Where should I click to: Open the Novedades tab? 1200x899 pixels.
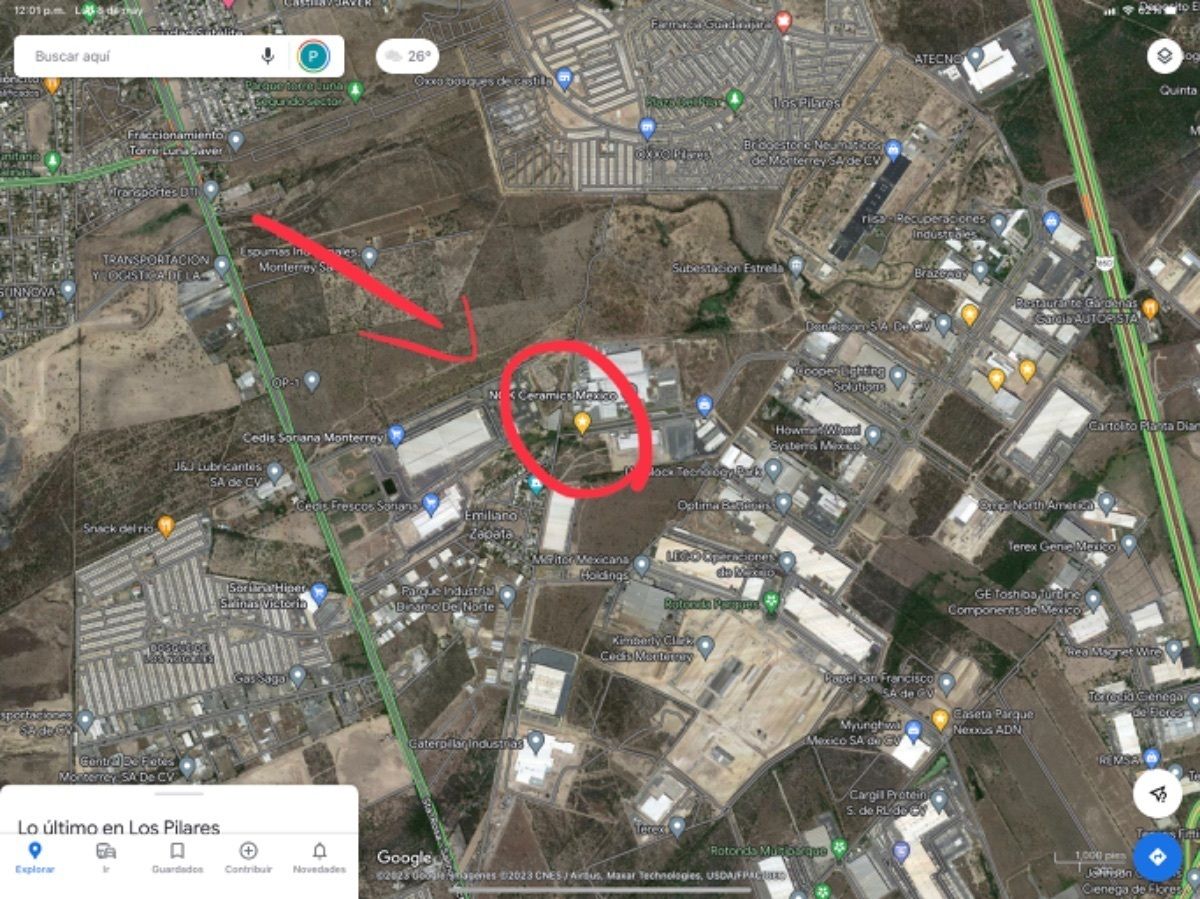pyautogui.click(x=319, y=857)
